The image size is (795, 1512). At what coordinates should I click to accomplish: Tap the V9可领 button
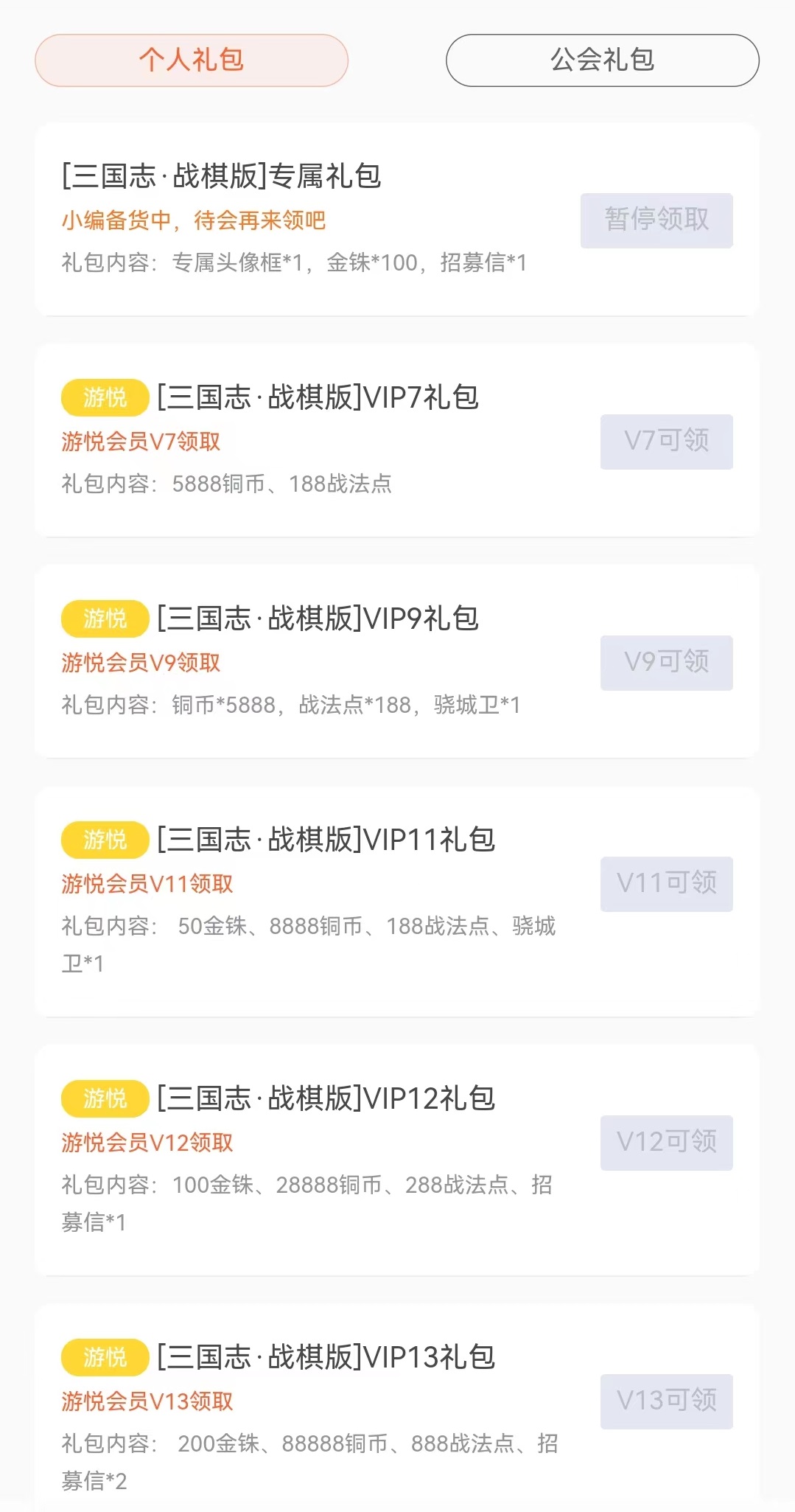point(666,663)
